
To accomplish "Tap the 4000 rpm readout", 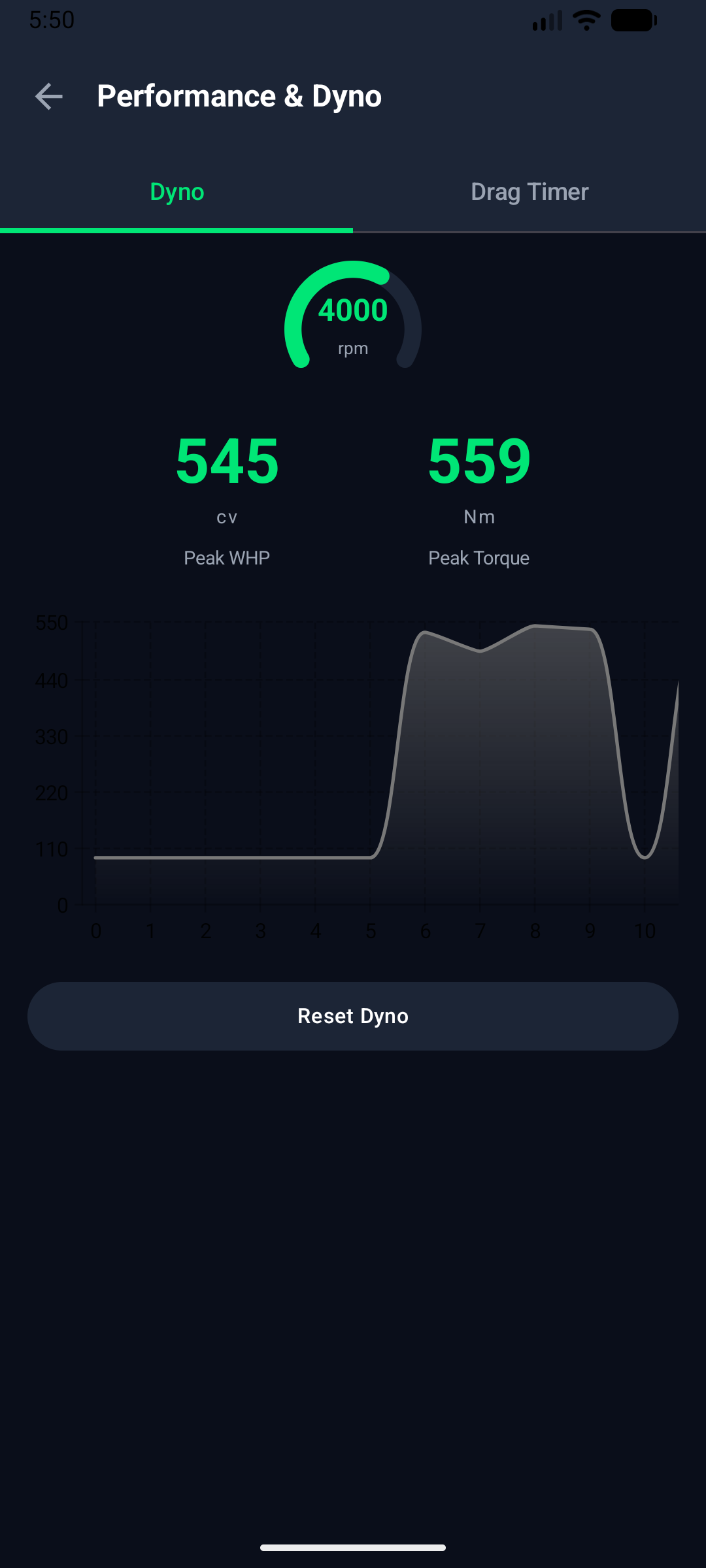I will [x=353, y=312].
